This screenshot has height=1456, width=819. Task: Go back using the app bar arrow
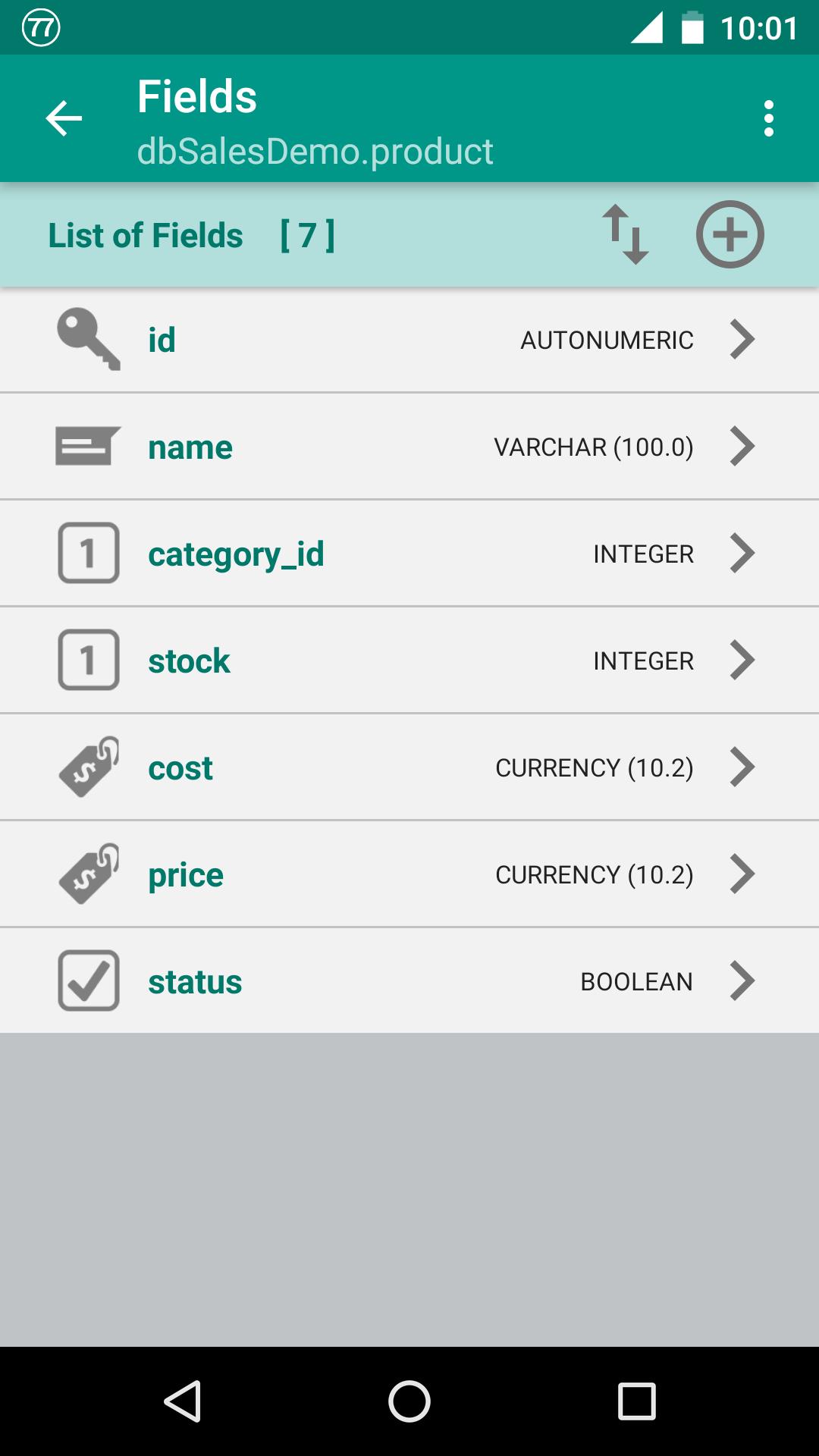[x=64, y=119]
